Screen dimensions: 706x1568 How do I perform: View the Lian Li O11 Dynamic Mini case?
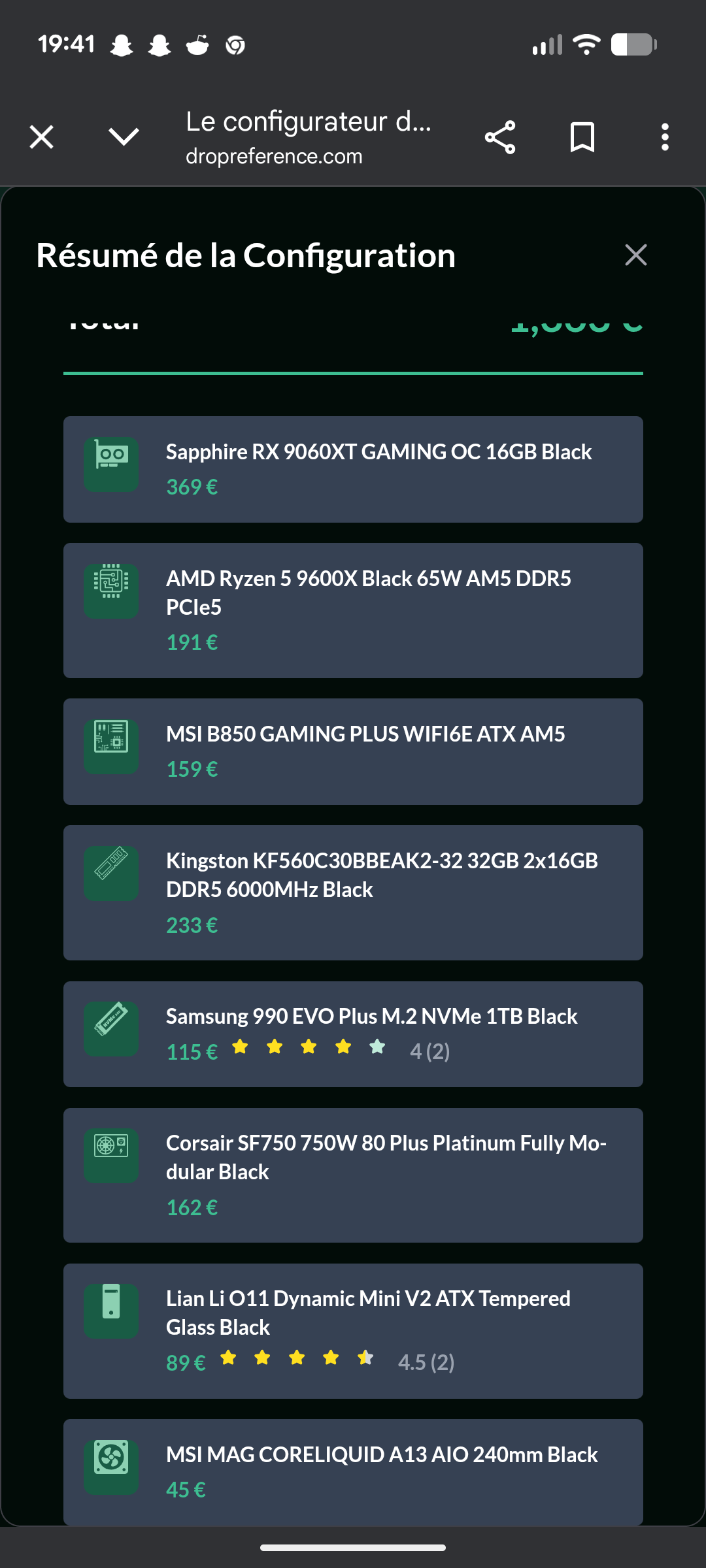(353, 1330)
